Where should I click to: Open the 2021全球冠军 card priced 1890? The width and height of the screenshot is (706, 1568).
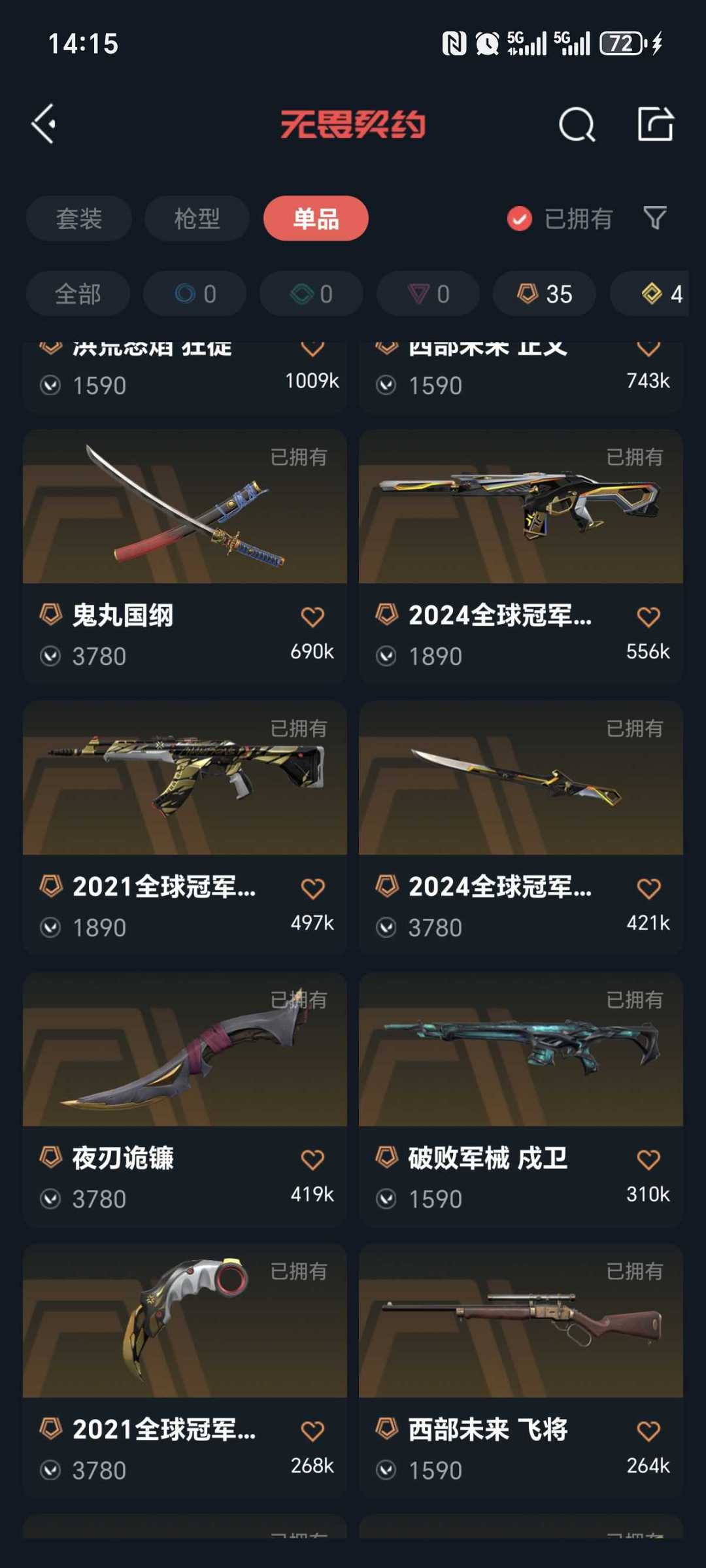[185, 828]
